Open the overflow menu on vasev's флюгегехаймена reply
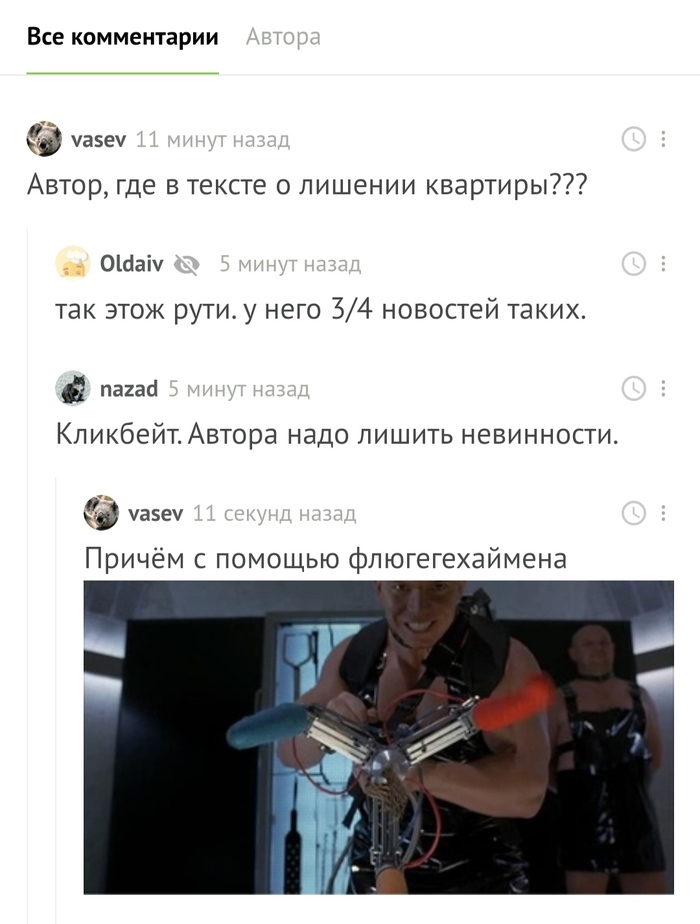Image resolution: width=700 pixels, height=924 pixels. pos(663,513)
